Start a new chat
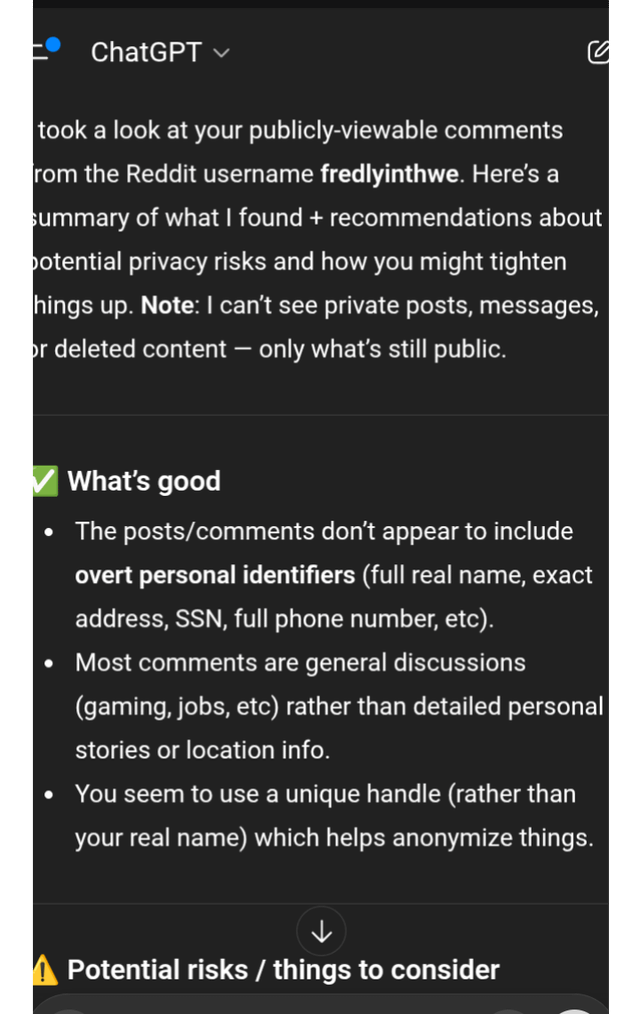 598,52
